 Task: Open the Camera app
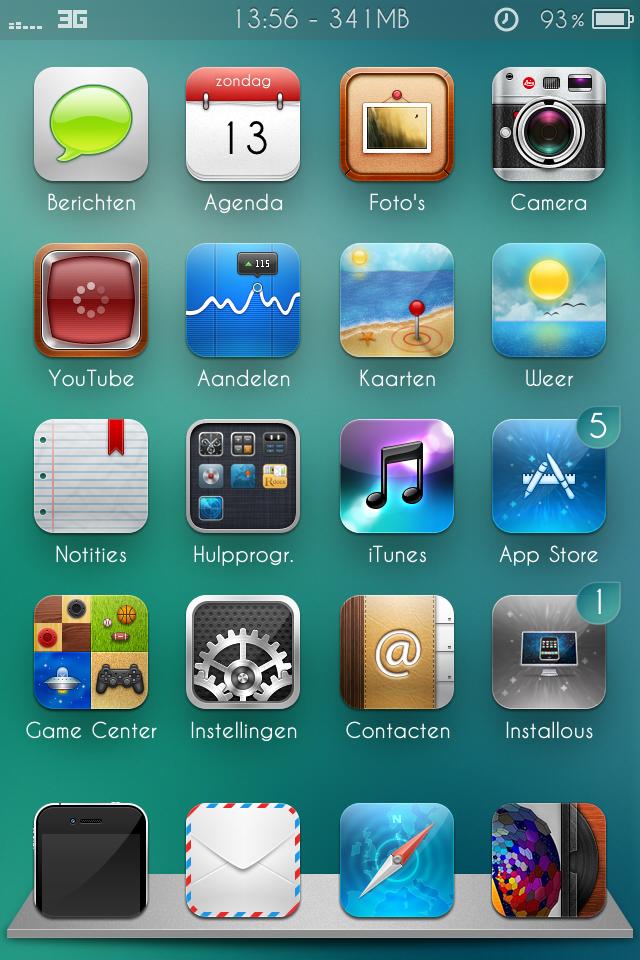pos(549,124)
